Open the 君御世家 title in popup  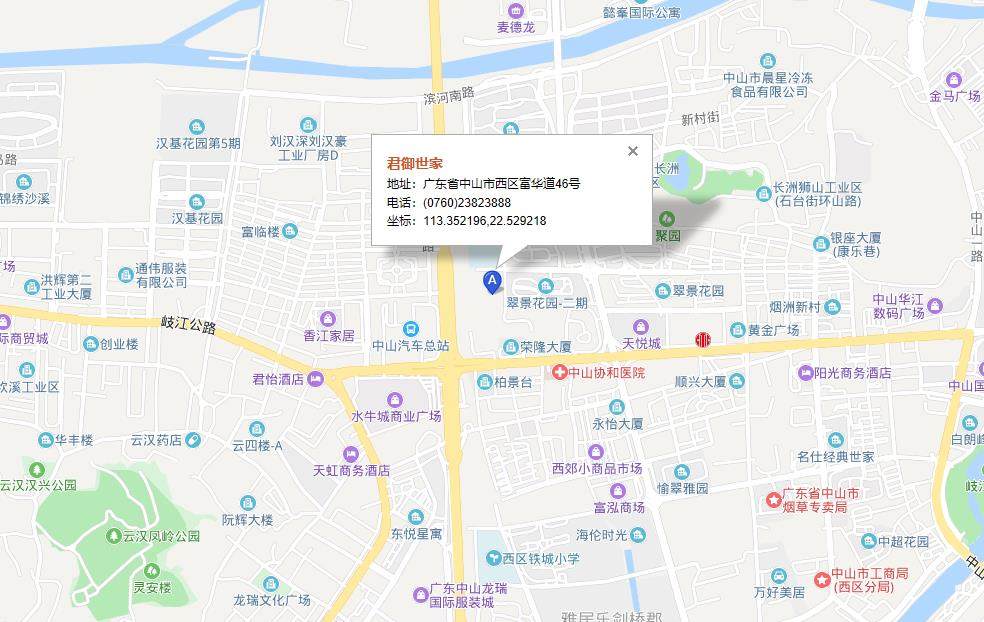415,163
